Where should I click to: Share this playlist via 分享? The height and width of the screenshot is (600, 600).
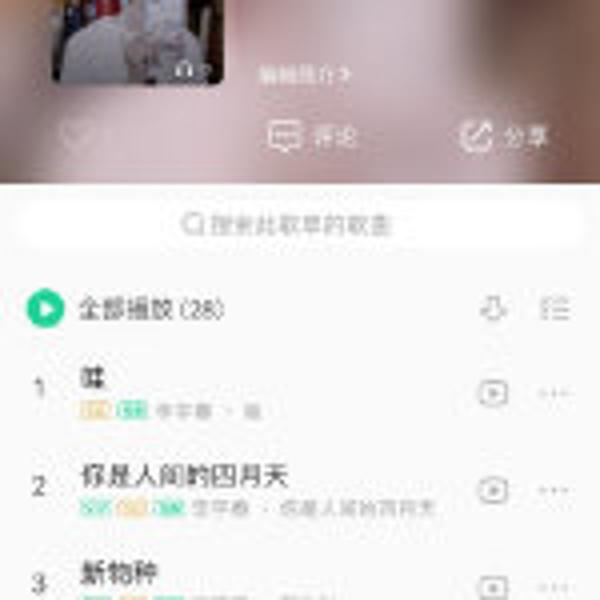pyautogui.click(x=505, y=137)
